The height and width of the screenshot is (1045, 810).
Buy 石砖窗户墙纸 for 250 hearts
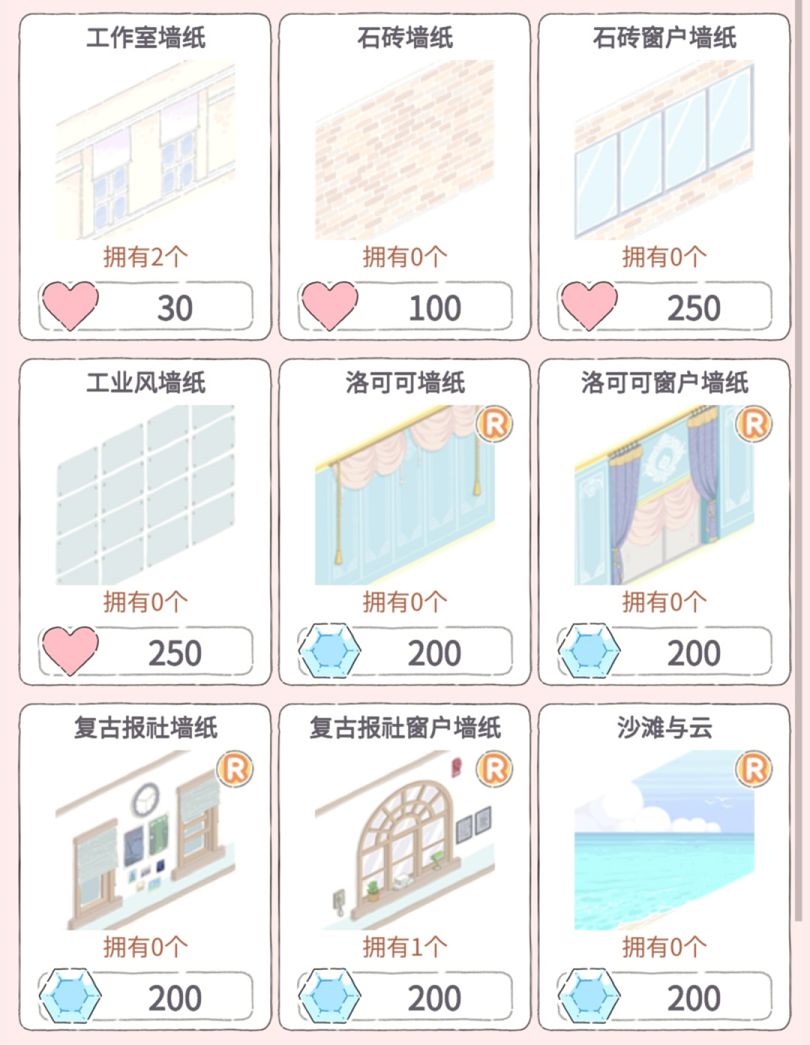click(x=664, y=307)
